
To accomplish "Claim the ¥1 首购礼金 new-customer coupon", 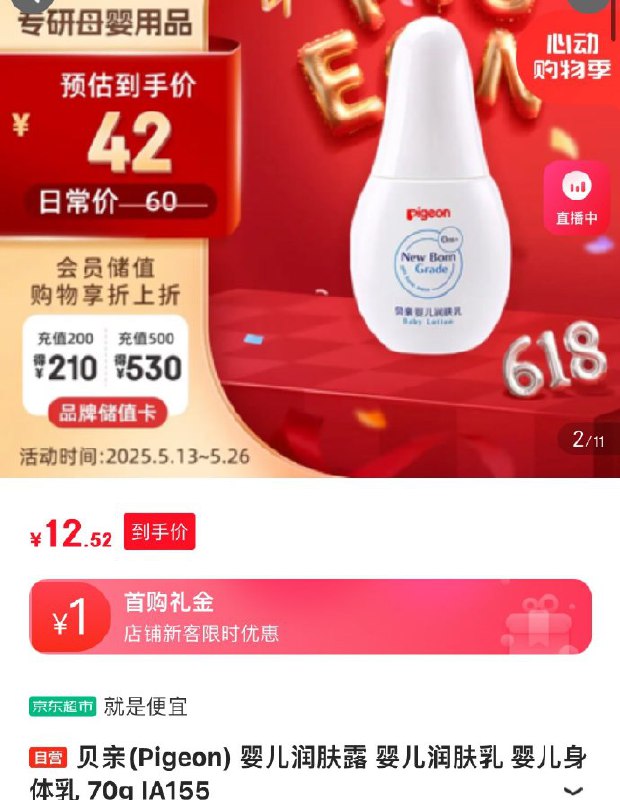I will pos(310,617).
